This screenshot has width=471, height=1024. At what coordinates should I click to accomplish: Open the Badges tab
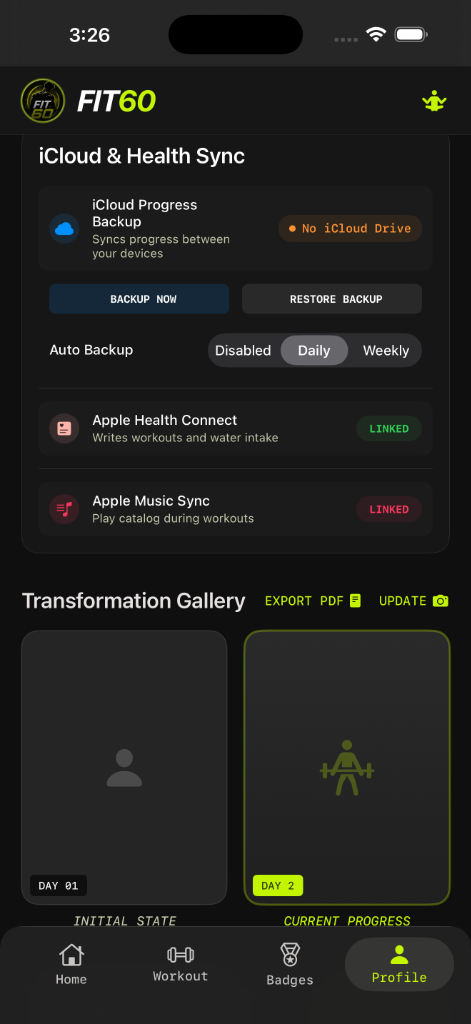289,965
